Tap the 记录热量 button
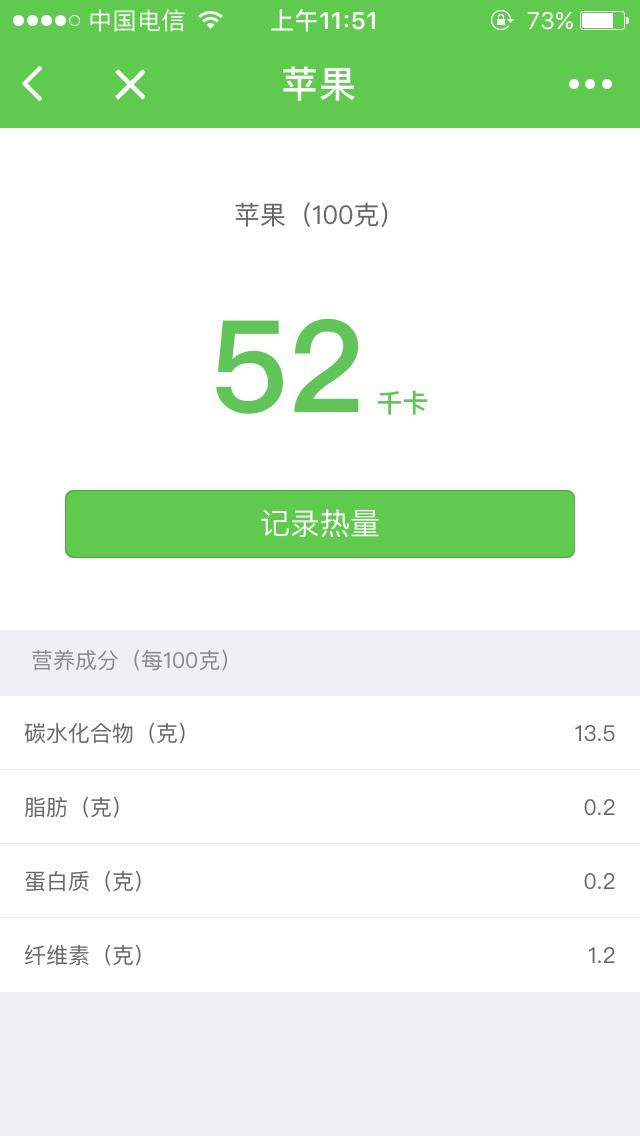Screen dimensions: 640x1136 [320, 524]
